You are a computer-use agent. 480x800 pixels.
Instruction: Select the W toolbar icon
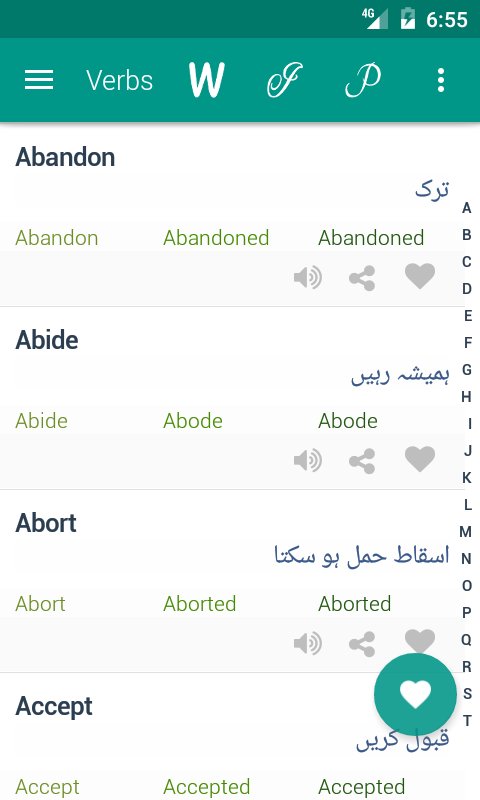click(206, 80)
